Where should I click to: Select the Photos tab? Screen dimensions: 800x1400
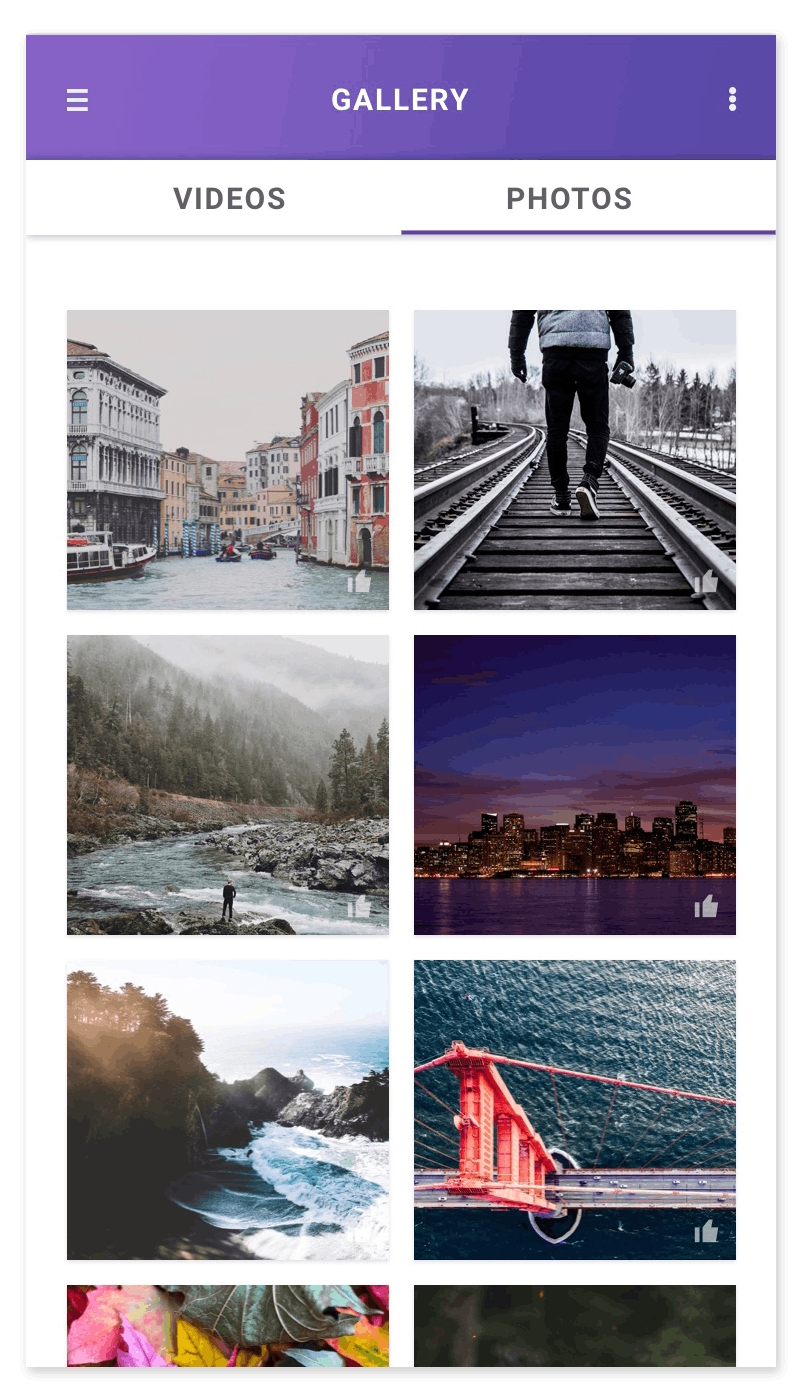[569, 199]
